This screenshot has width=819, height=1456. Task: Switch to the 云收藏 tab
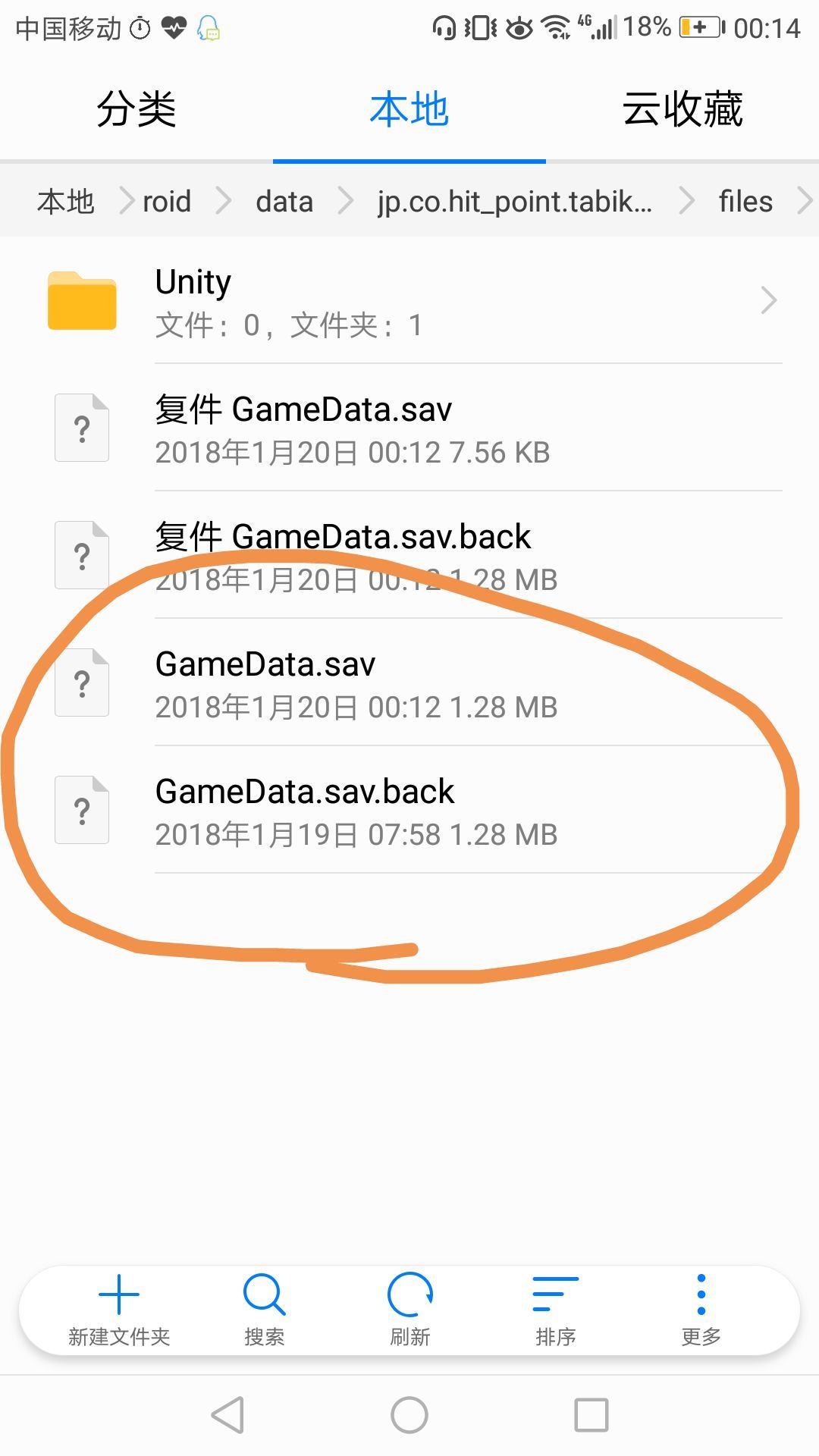tap(682, 110)
